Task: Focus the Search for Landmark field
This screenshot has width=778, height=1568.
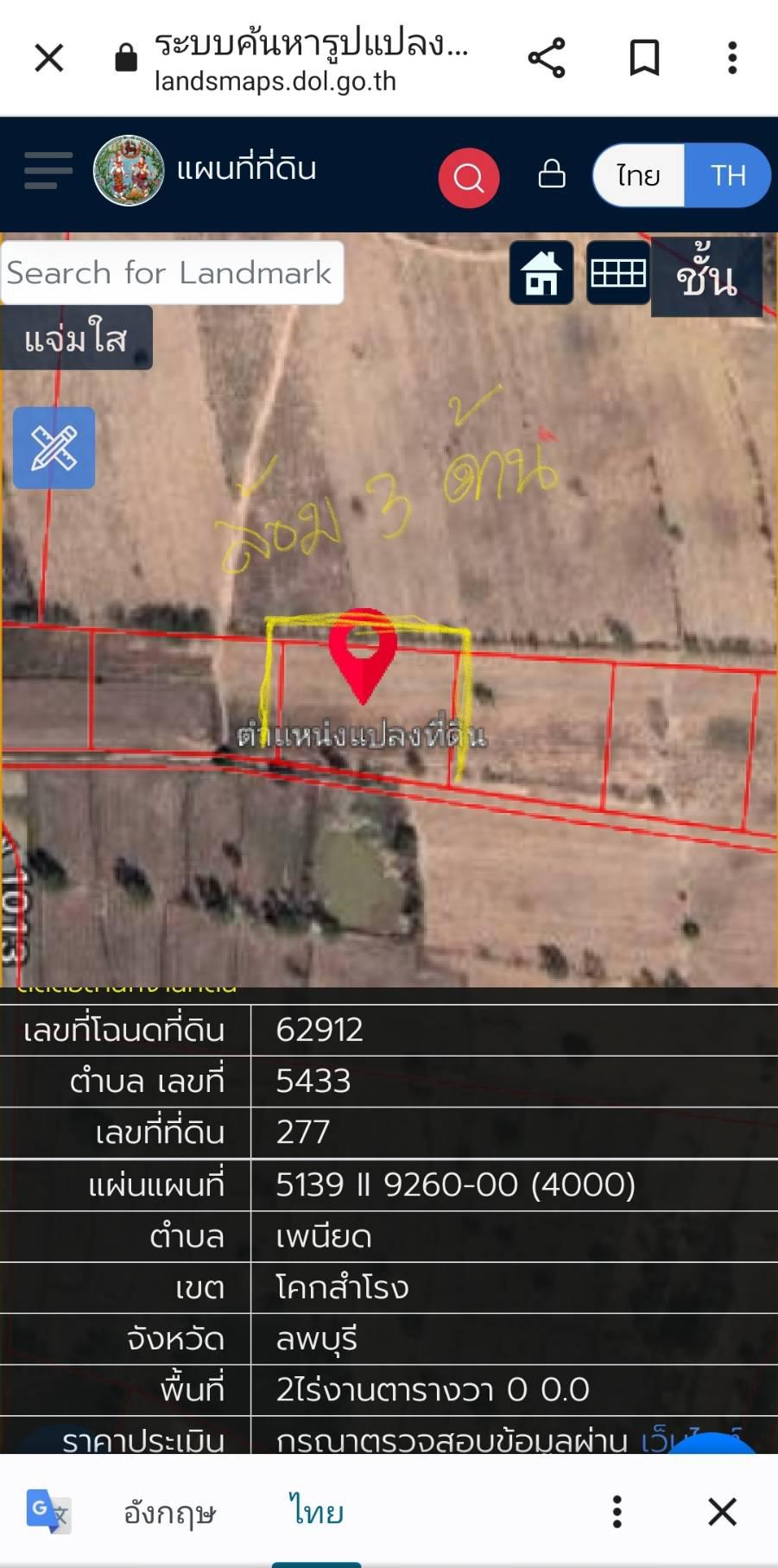Action: click(172, 273)
